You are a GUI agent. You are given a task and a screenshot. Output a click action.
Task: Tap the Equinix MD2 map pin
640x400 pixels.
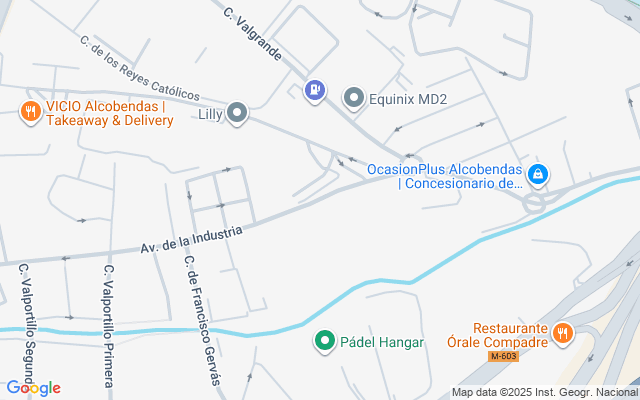point(354,98)
